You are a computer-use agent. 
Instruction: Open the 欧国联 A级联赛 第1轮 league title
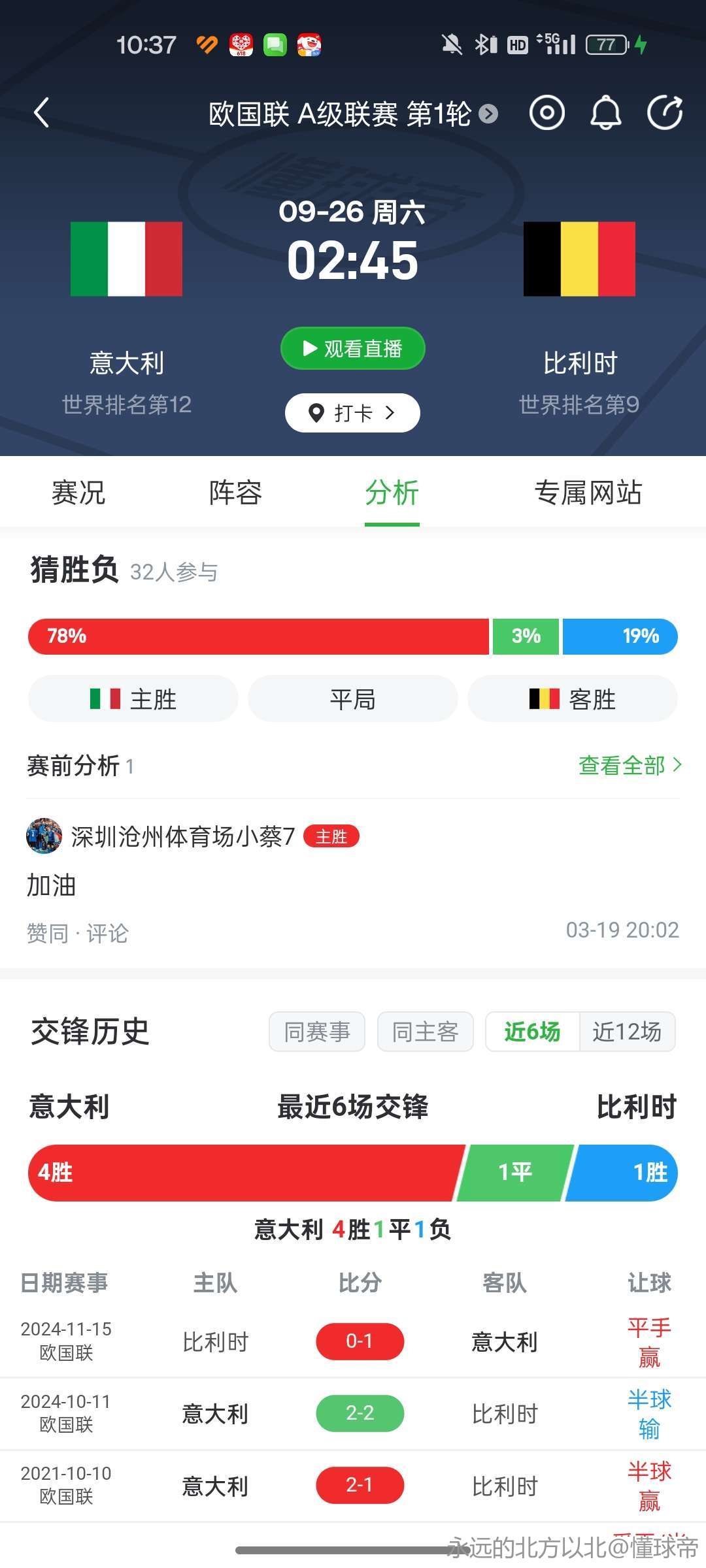pos(352,114)
